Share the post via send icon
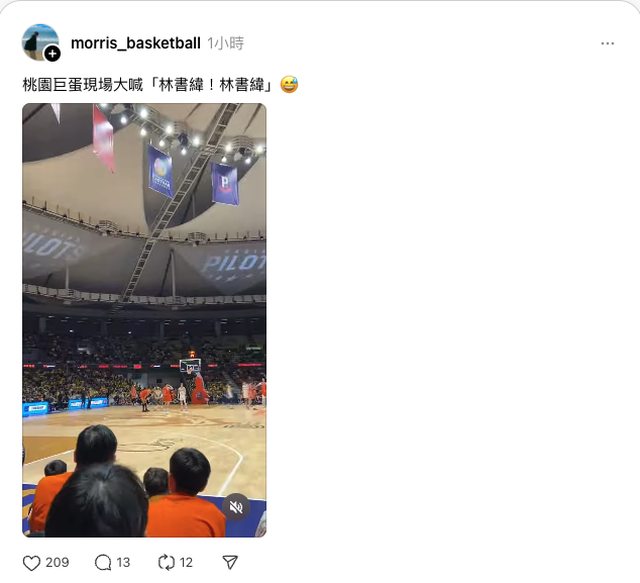Screen dimensions: 640x583 coord(229,562)
